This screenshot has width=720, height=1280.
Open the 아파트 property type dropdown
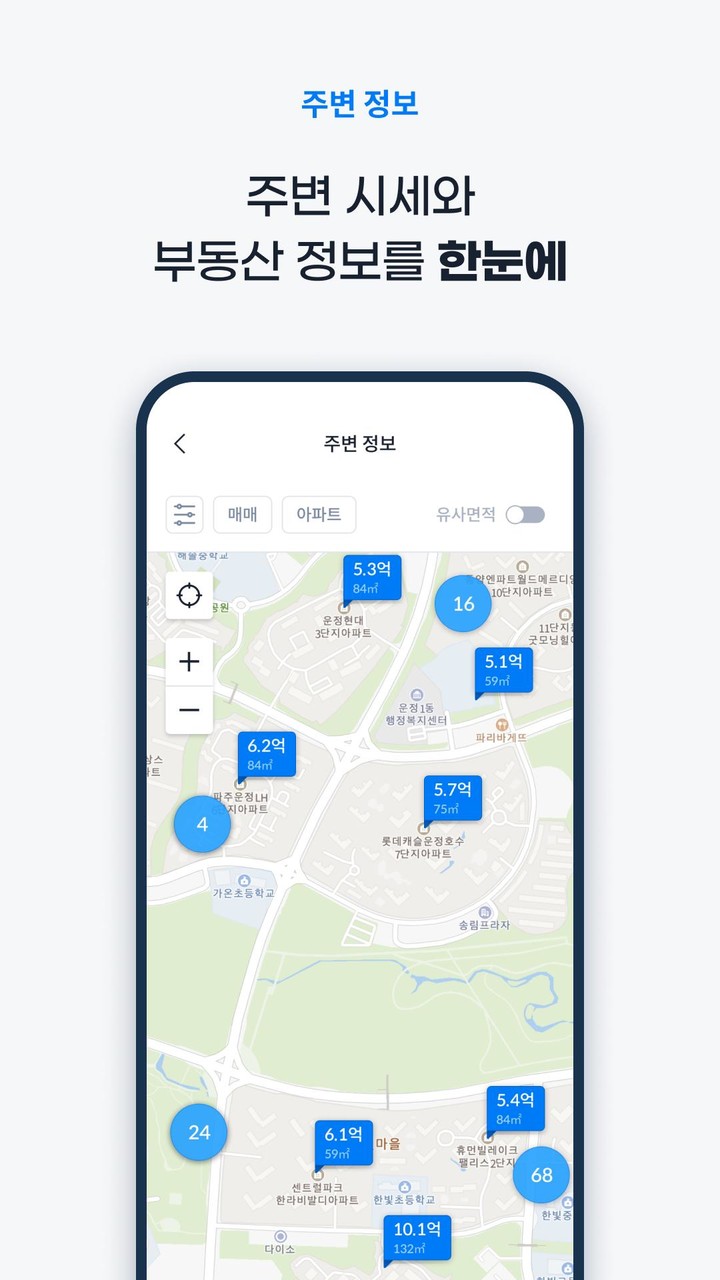[x=319, y=515]
